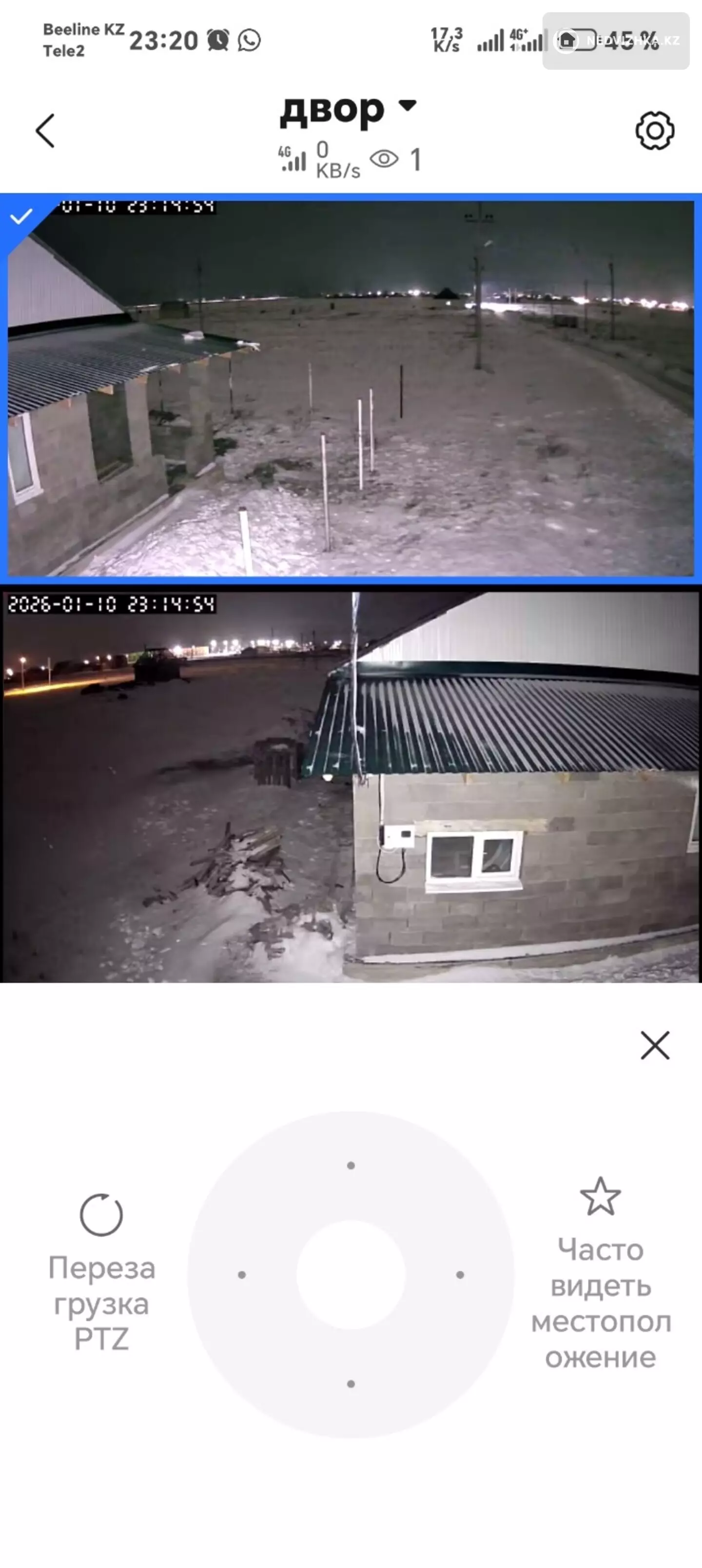Screen dimensions: 702x1568
Task: Select the upper camera video feed
Action: coord(351,388)
